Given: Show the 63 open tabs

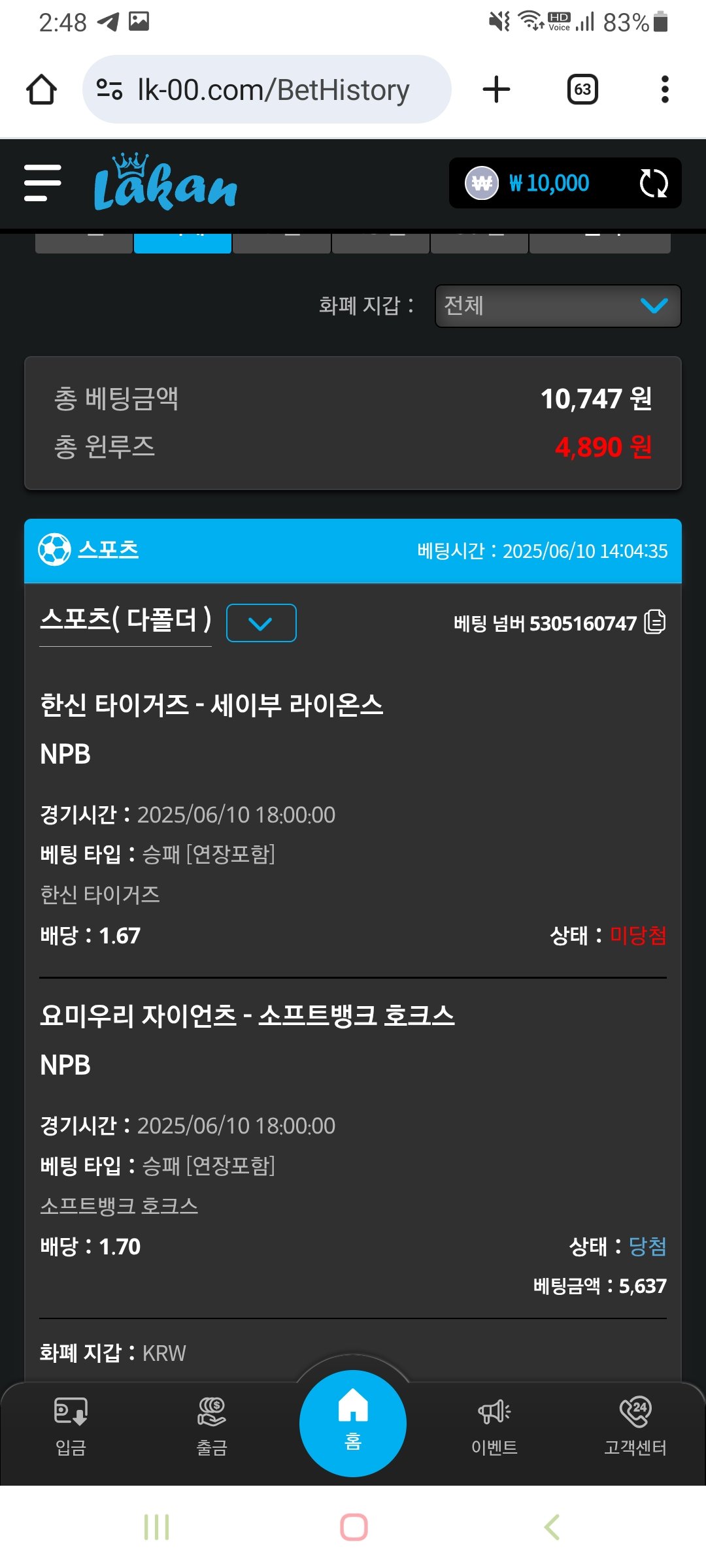Looking at the screenshot, I should click(582, 90).
